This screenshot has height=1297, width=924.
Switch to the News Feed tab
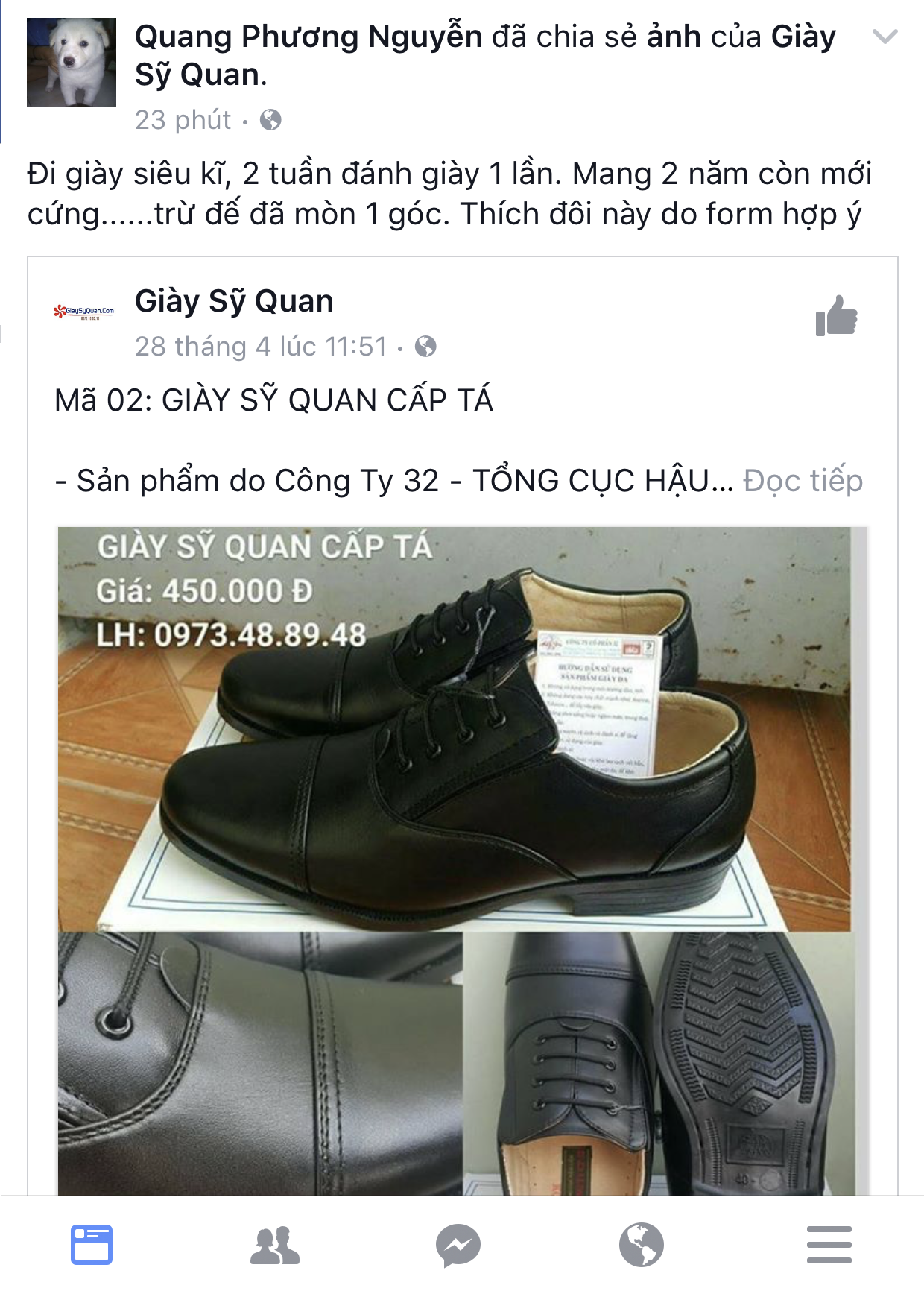[x=92, y=1245]
